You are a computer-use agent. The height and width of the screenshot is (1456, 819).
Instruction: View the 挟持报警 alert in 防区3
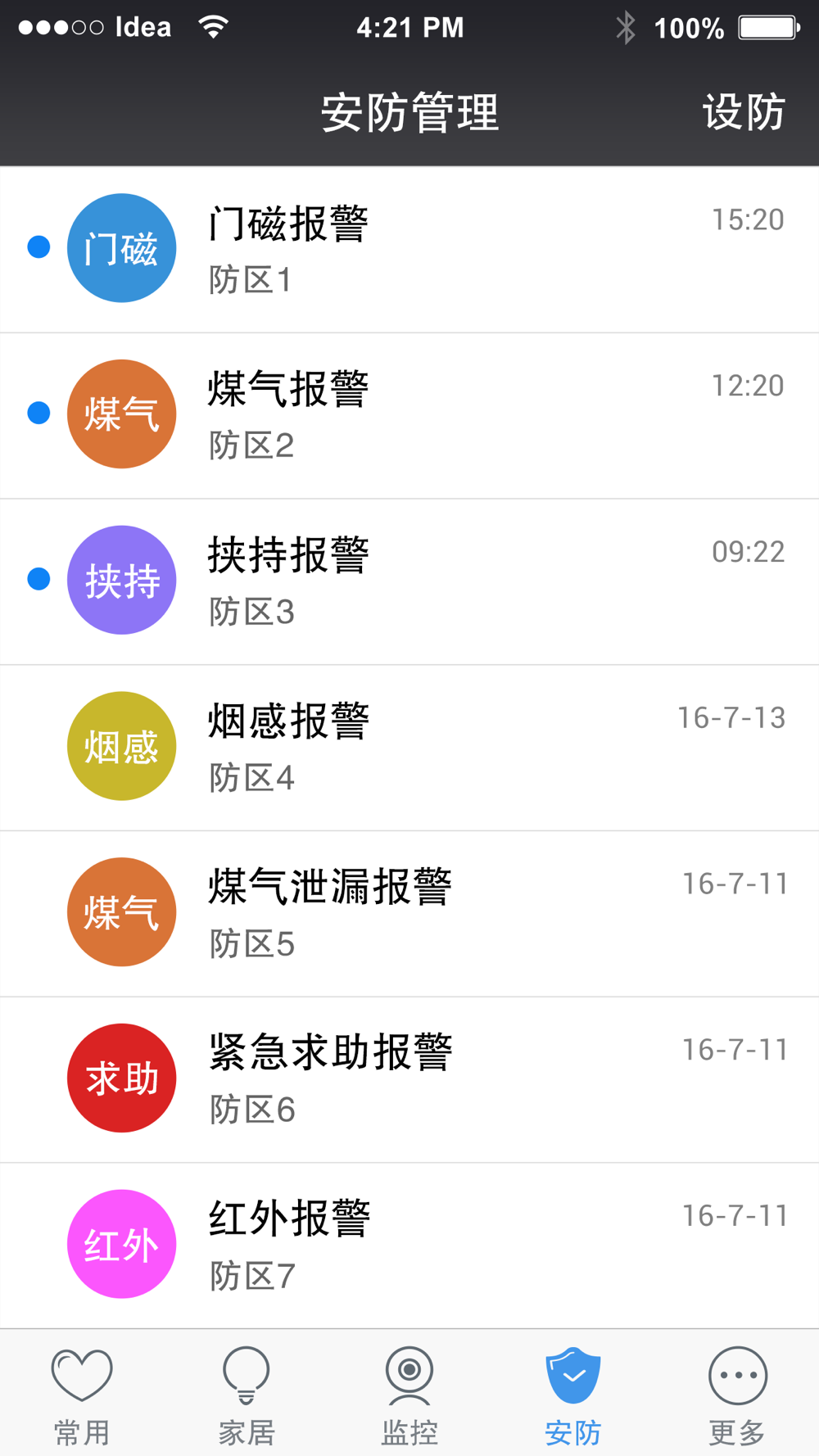coord(409,582)
